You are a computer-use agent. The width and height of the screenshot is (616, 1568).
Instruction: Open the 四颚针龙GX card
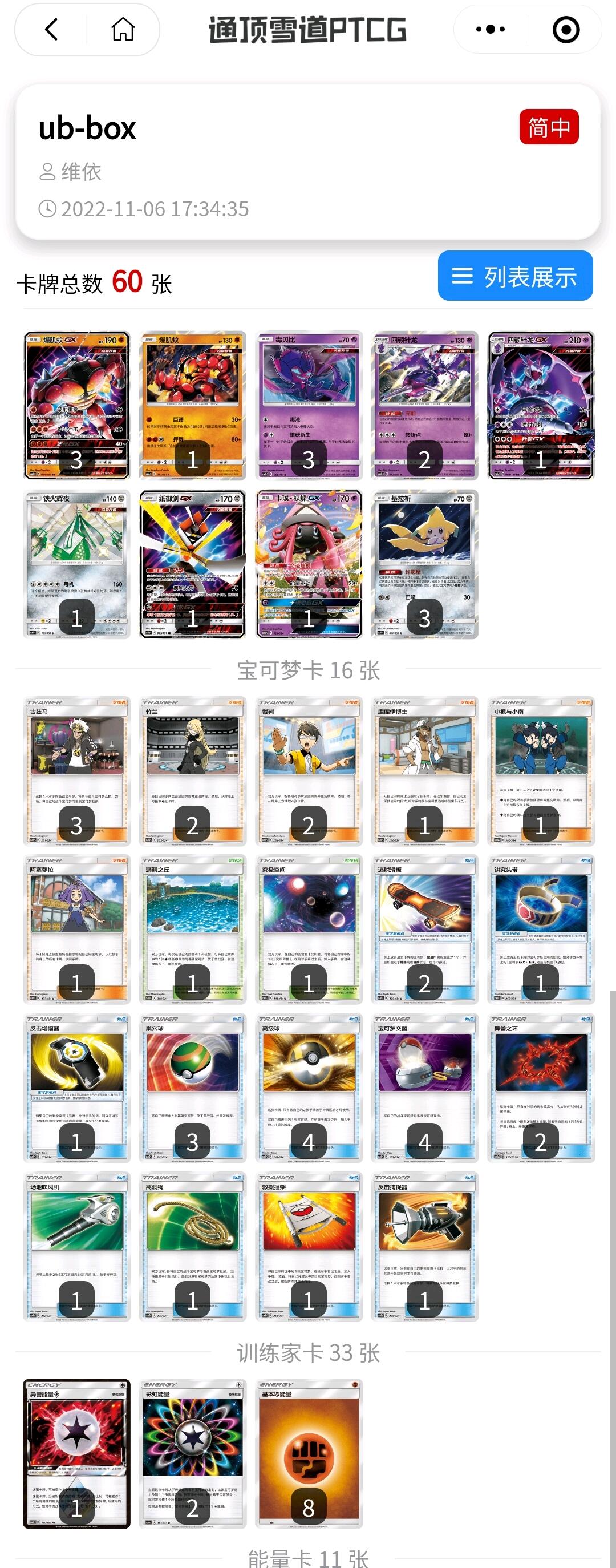point(541,405)
